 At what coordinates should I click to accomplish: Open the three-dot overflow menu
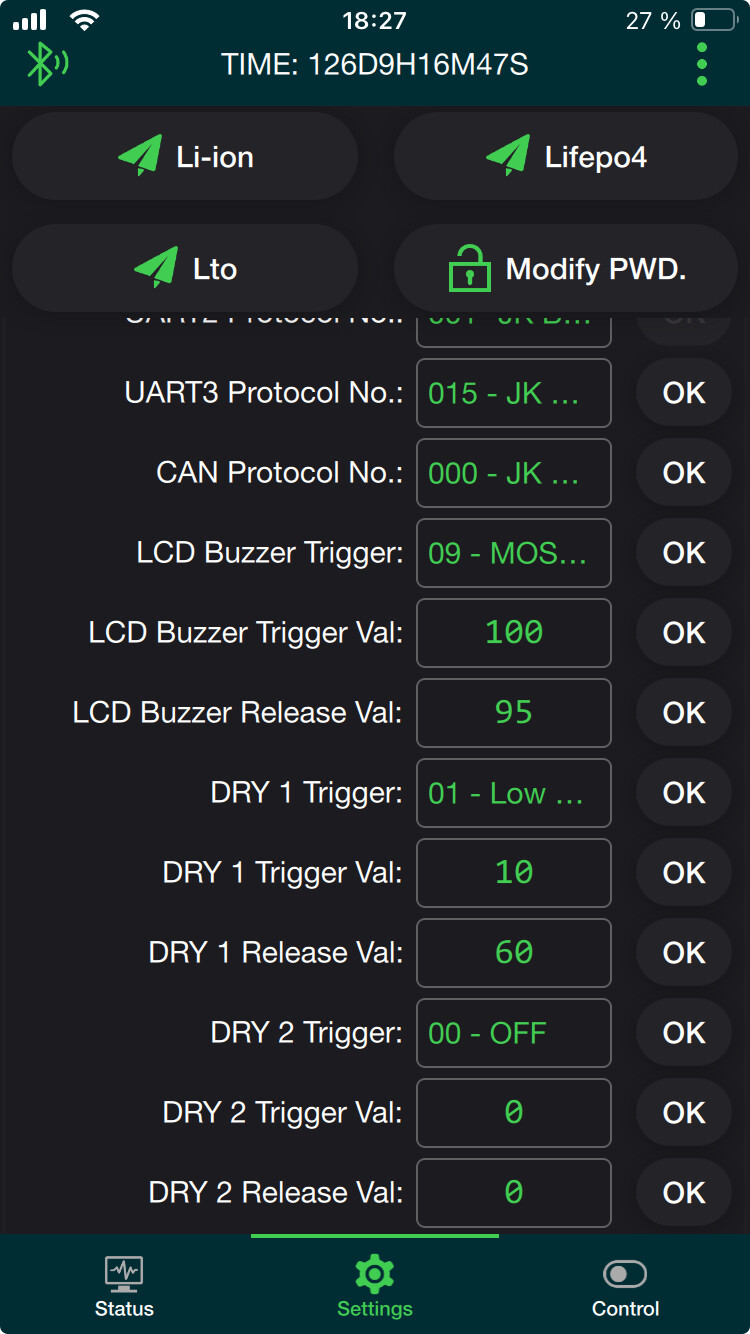(702, 65)
